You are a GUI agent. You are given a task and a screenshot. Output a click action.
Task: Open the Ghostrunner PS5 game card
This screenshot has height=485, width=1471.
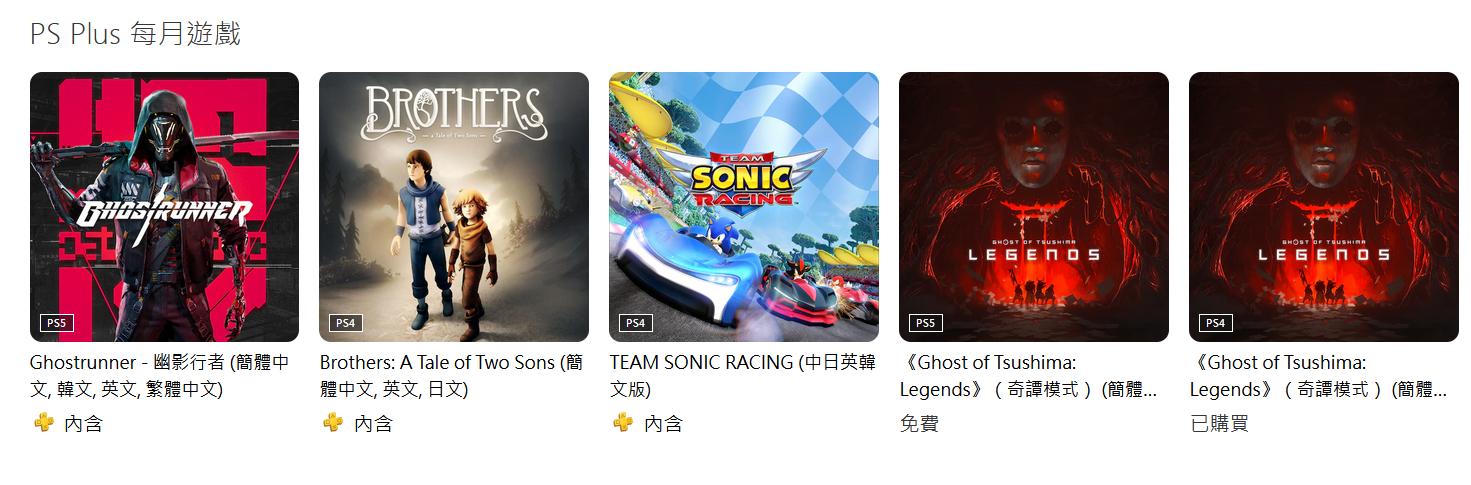(x=164, y=207)
